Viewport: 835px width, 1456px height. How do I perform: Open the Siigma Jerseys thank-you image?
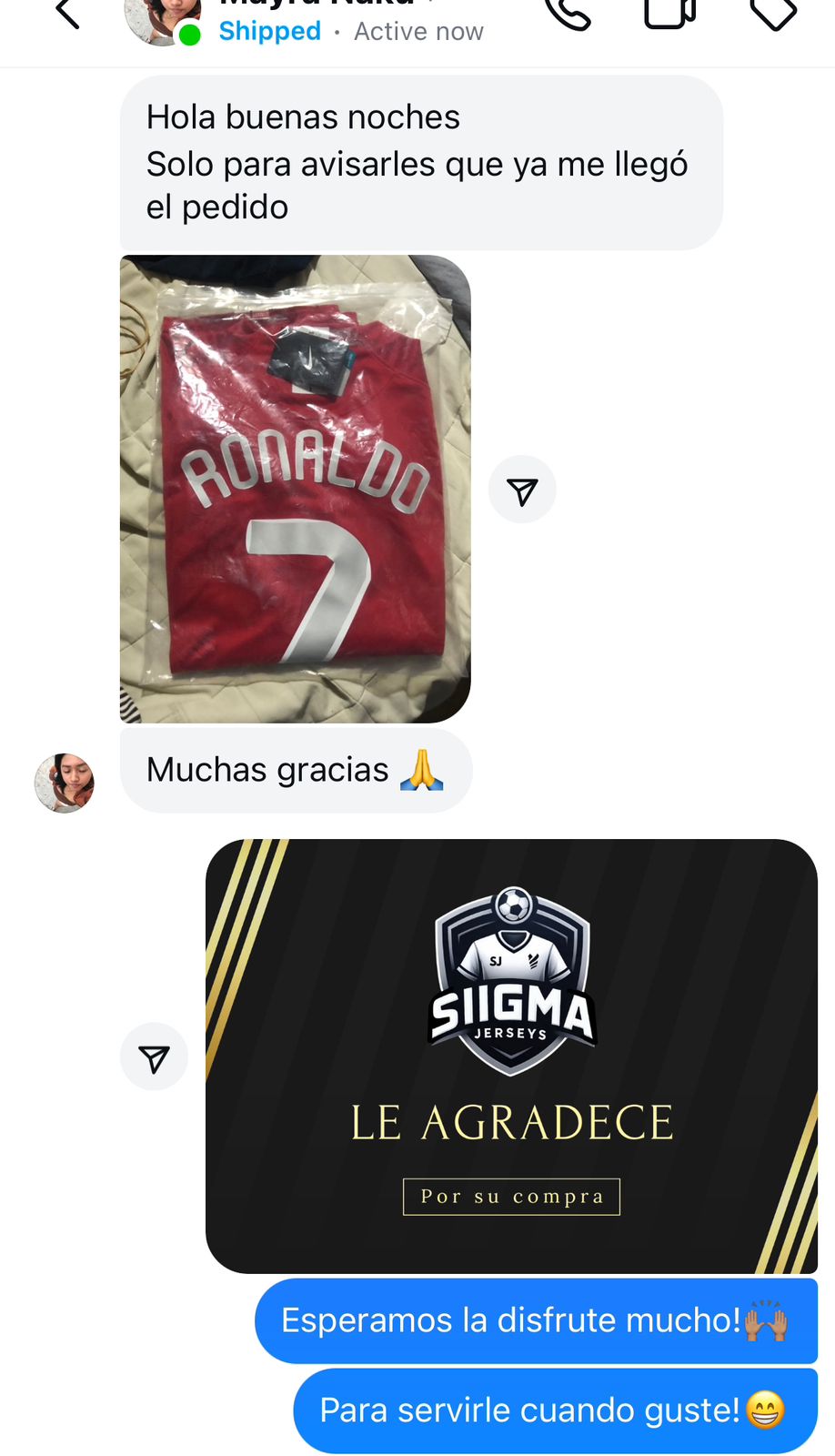tap(511, 1056)
